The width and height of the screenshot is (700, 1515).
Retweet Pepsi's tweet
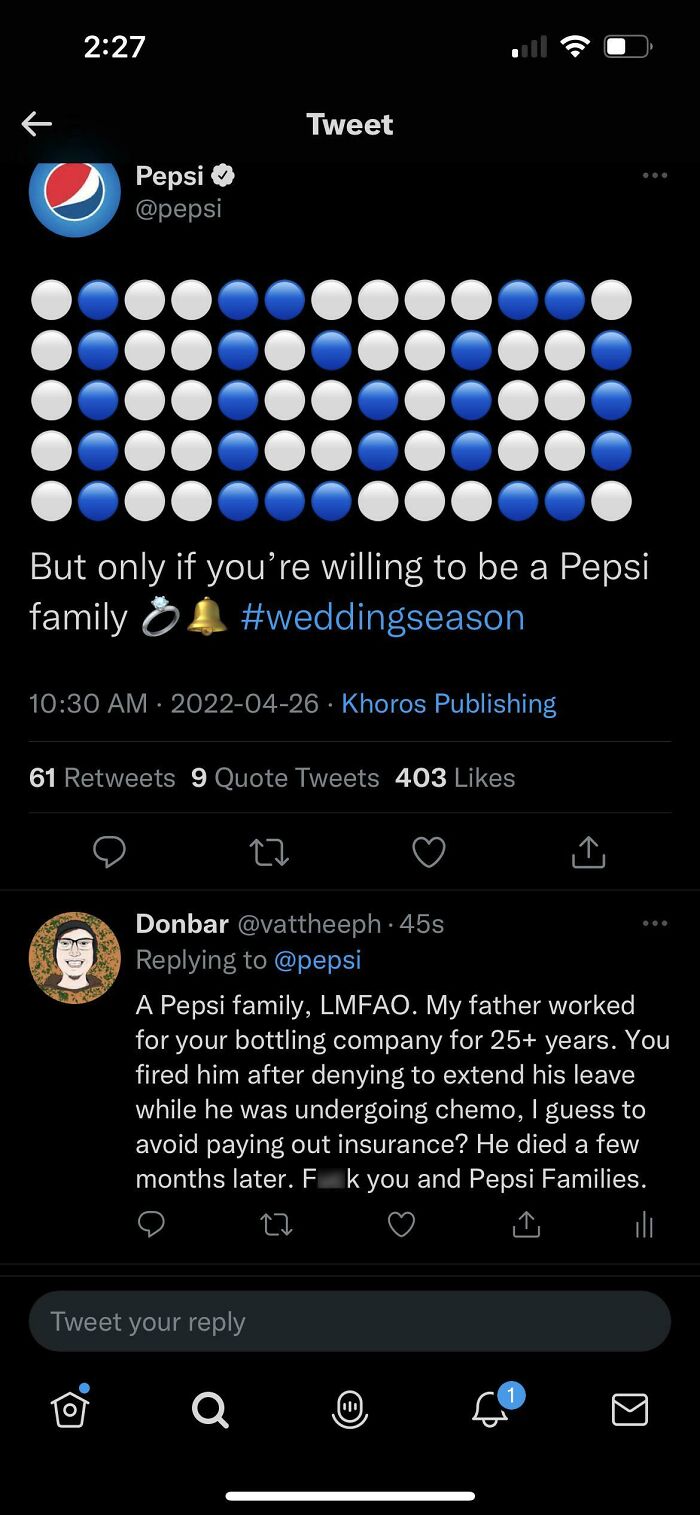pos(269,851)
